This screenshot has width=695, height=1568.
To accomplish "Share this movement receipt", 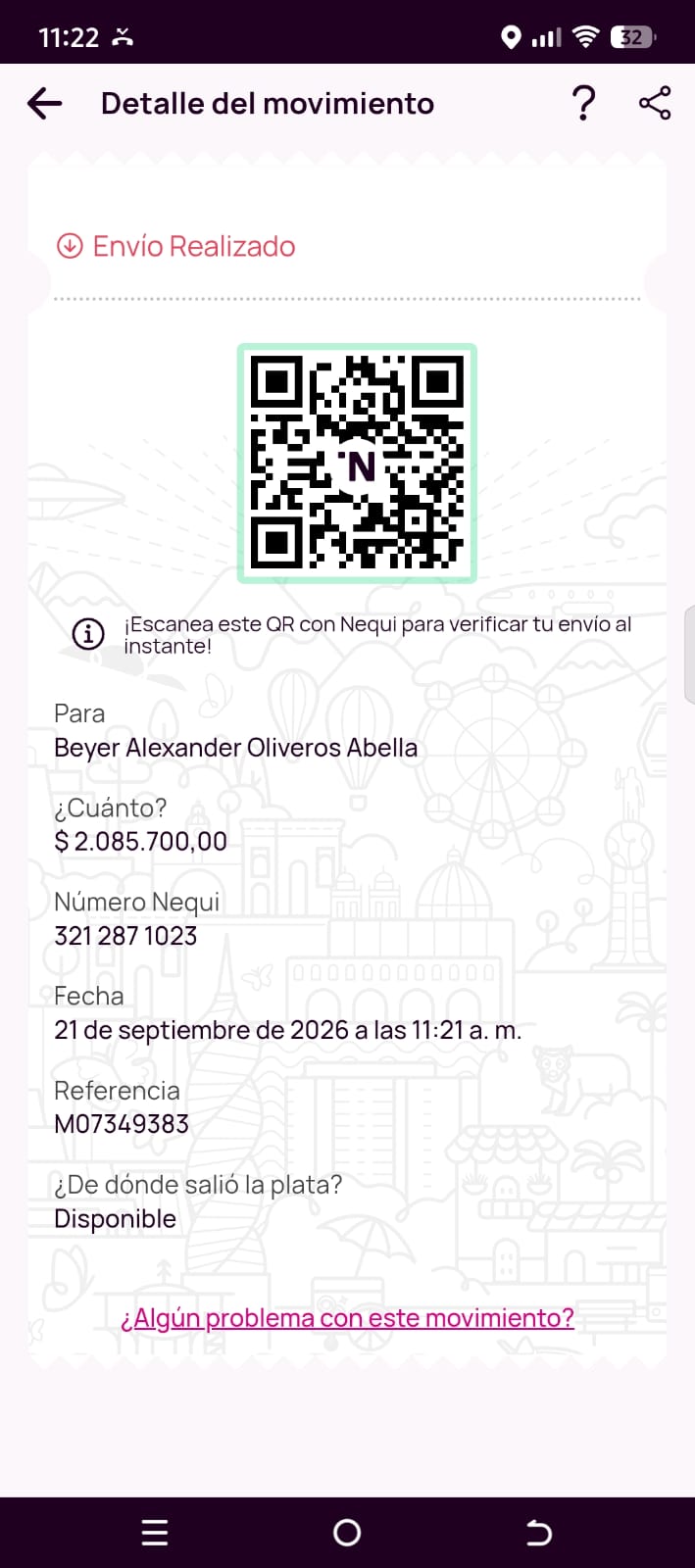I will 655,103.
